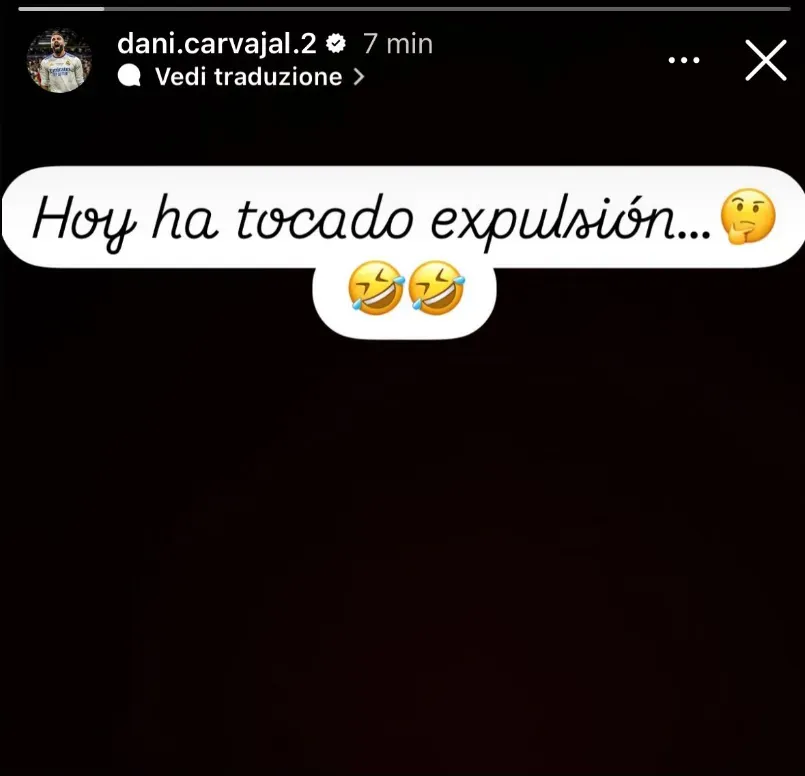This screenshot has width=805, height=776.
Task: Open the three-dot story options menu
Action: pos(684,61)
